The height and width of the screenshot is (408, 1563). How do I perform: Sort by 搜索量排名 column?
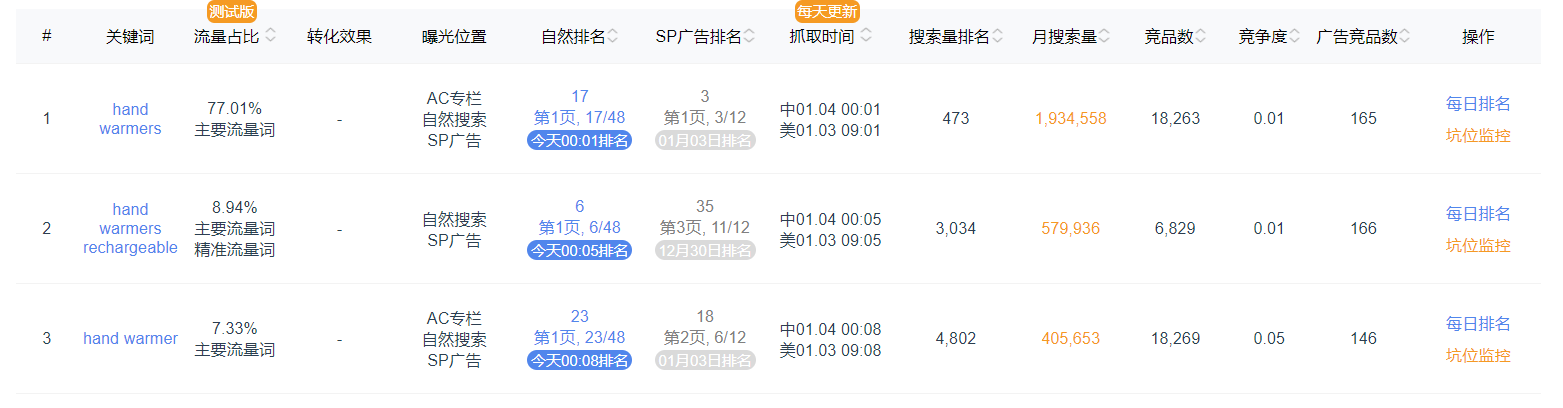coord(998,36)
